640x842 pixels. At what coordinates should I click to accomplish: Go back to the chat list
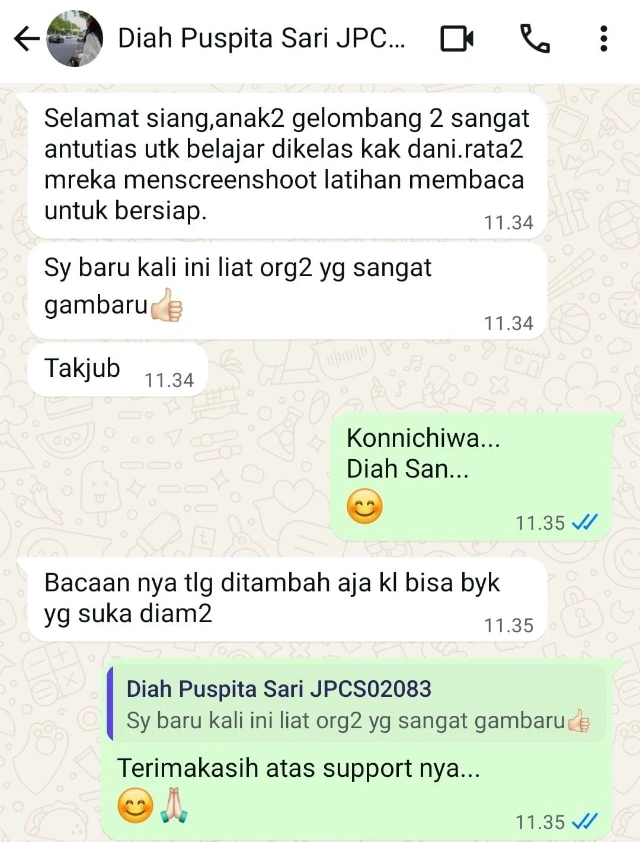26,39
